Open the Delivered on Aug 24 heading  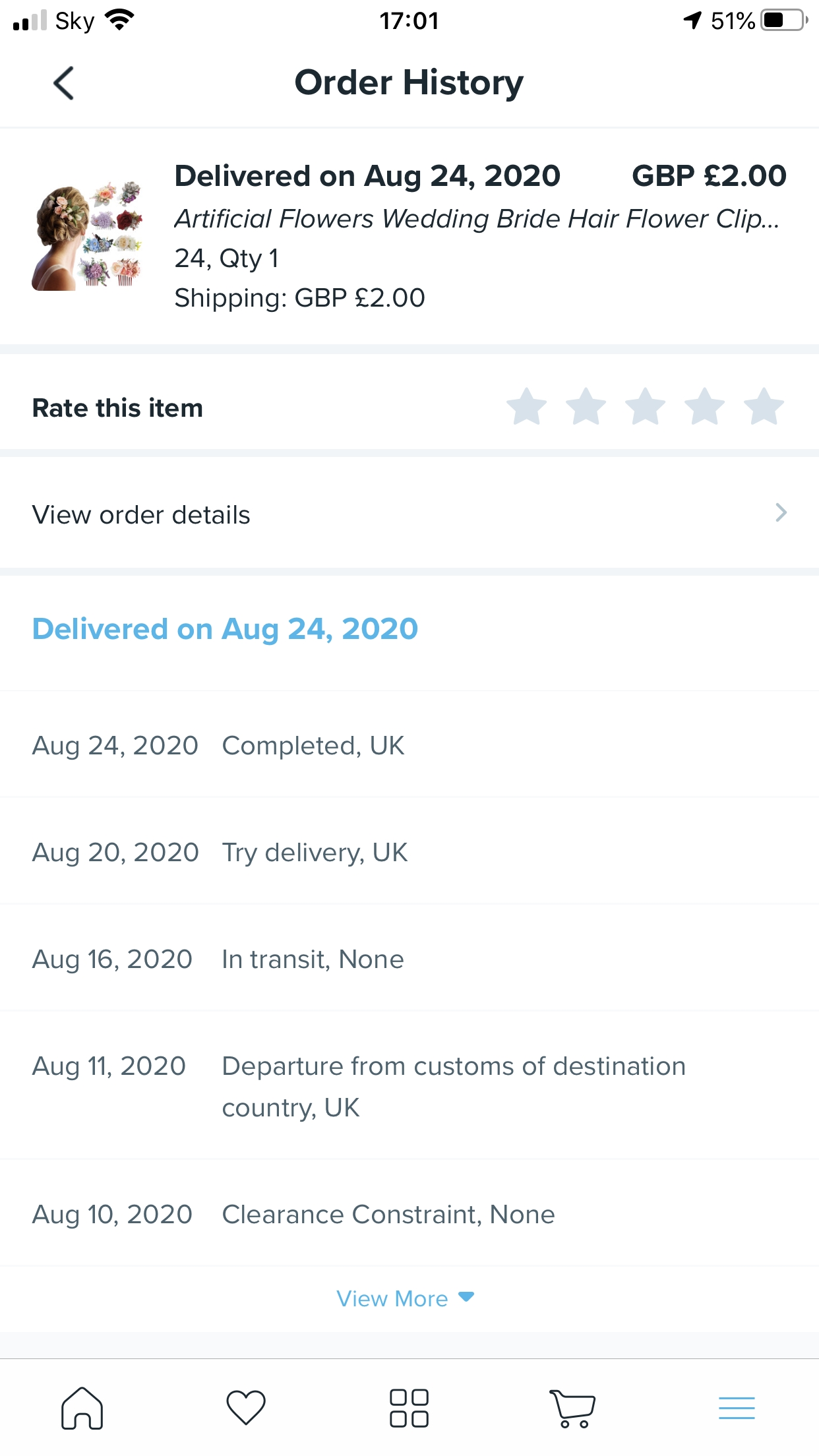pos(226,628)
